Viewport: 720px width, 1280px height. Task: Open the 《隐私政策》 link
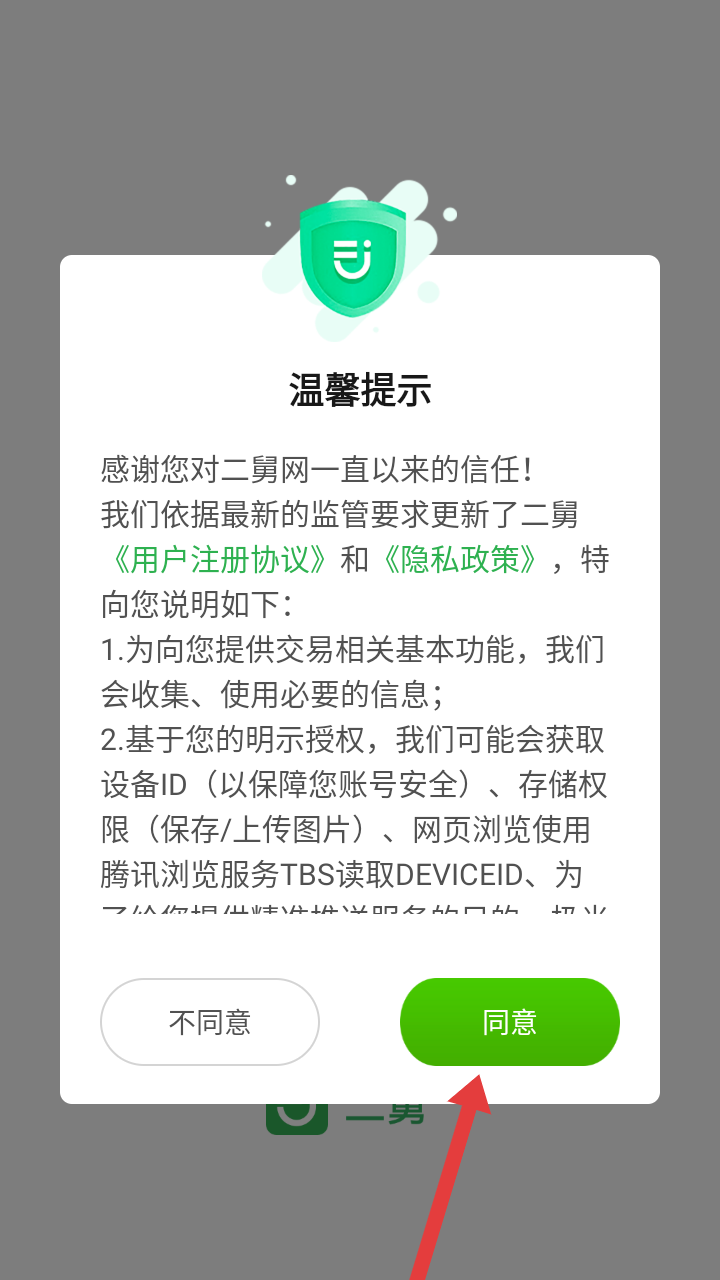[x=460, y=560]
